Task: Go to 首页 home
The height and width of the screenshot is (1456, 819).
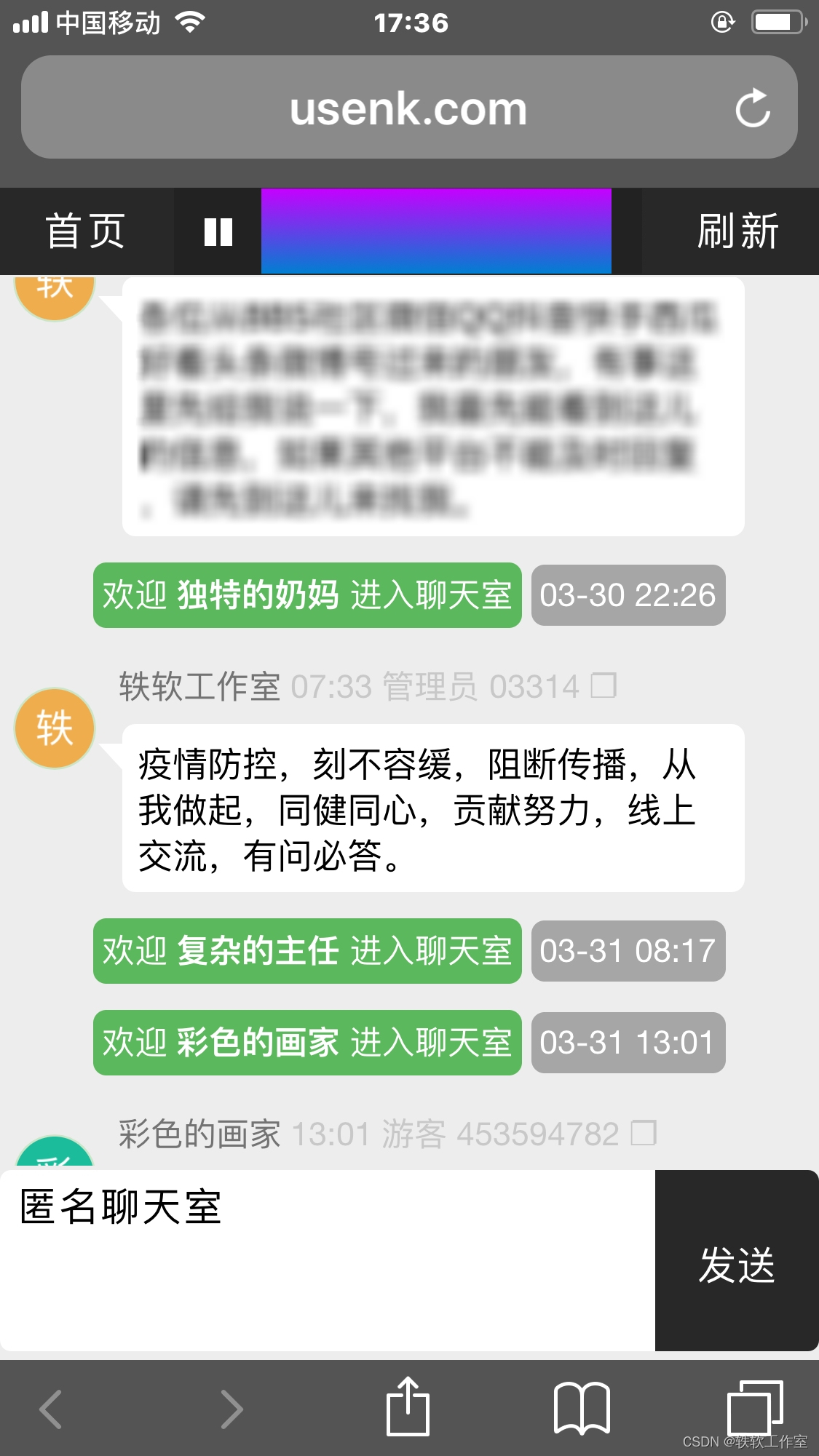Action: tap(86, 231)
